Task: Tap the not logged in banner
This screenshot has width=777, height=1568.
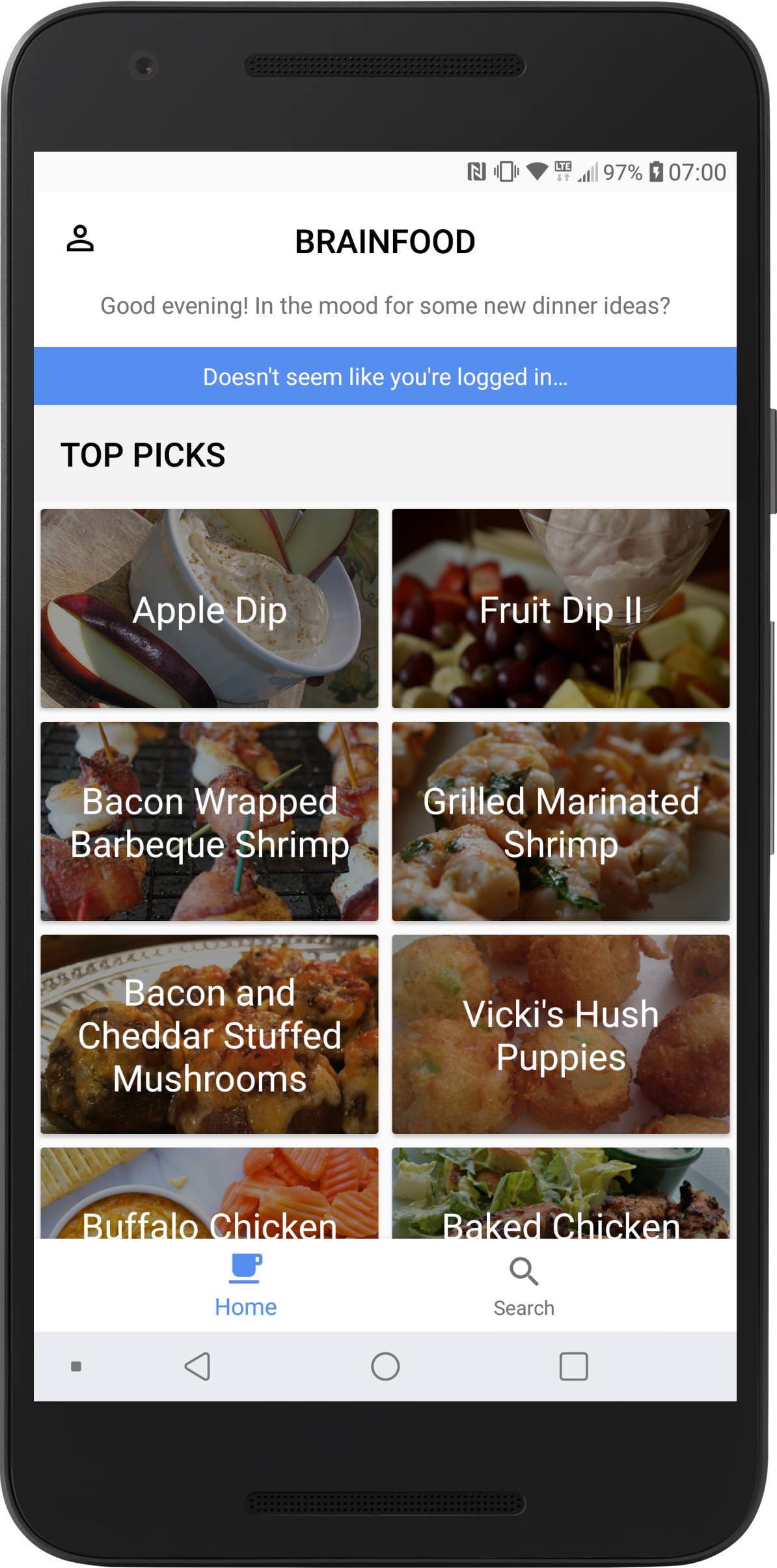Action: [385, 376]
